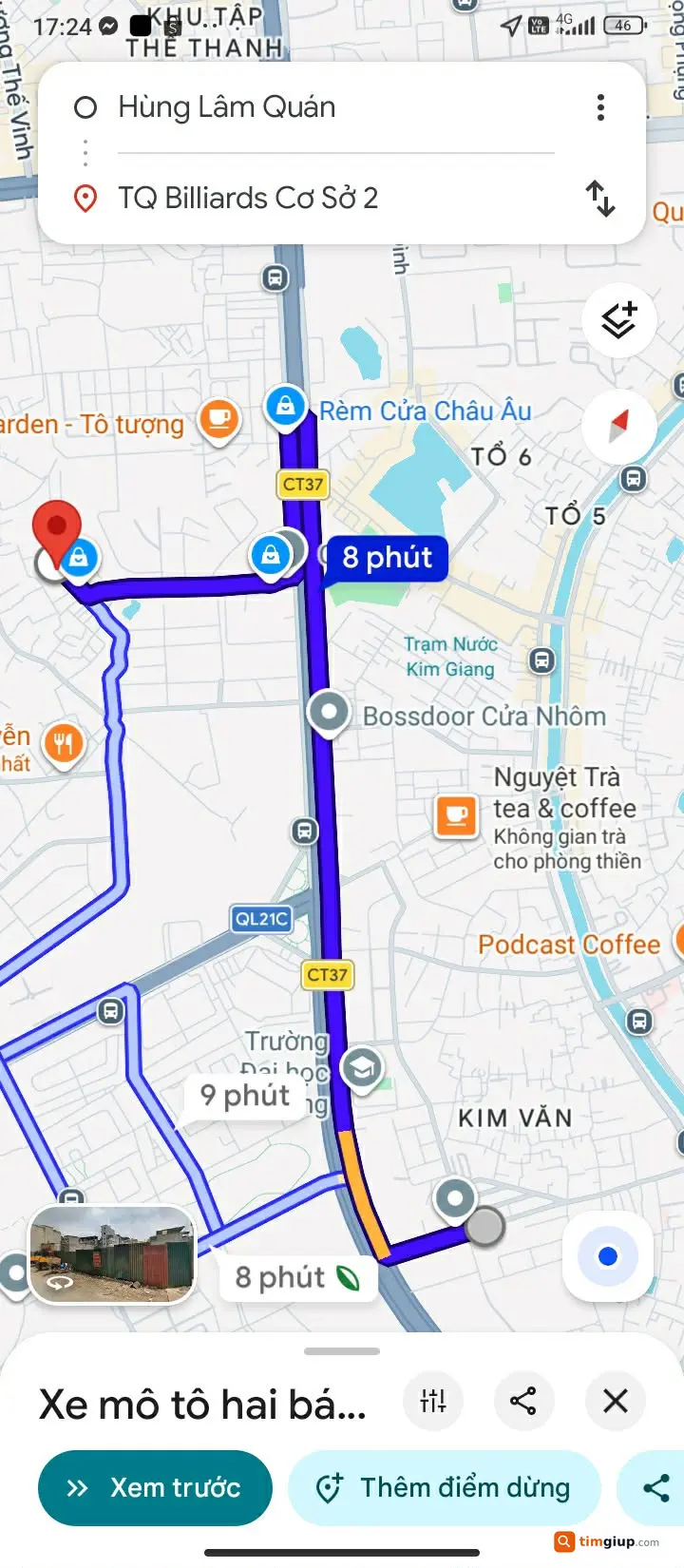Select the Xe mô tô hai bánh travel mode
The image size is (684, 1568).
(202, 1401)
